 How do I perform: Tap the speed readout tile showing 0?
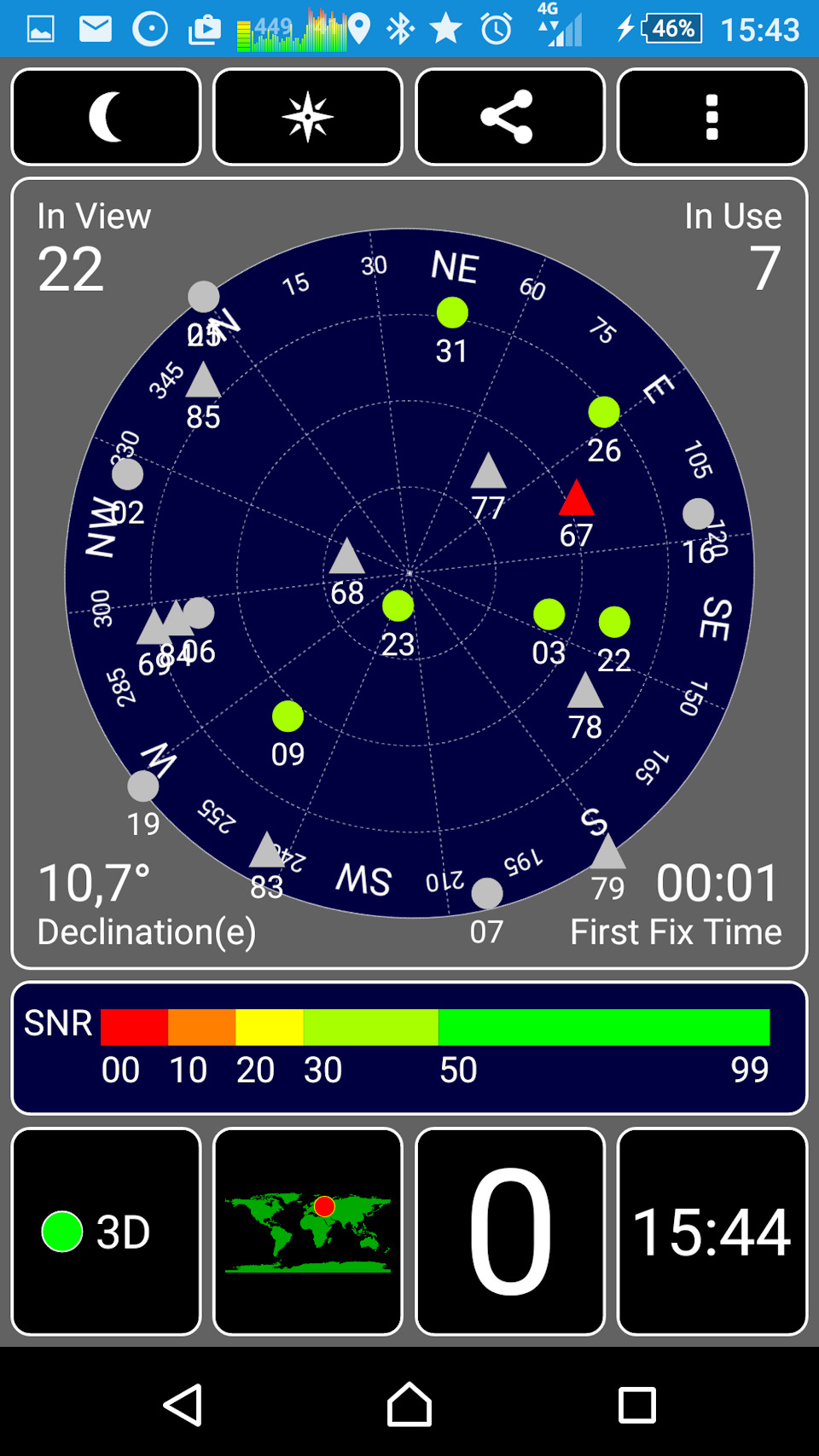click(x=509, y=1231)
